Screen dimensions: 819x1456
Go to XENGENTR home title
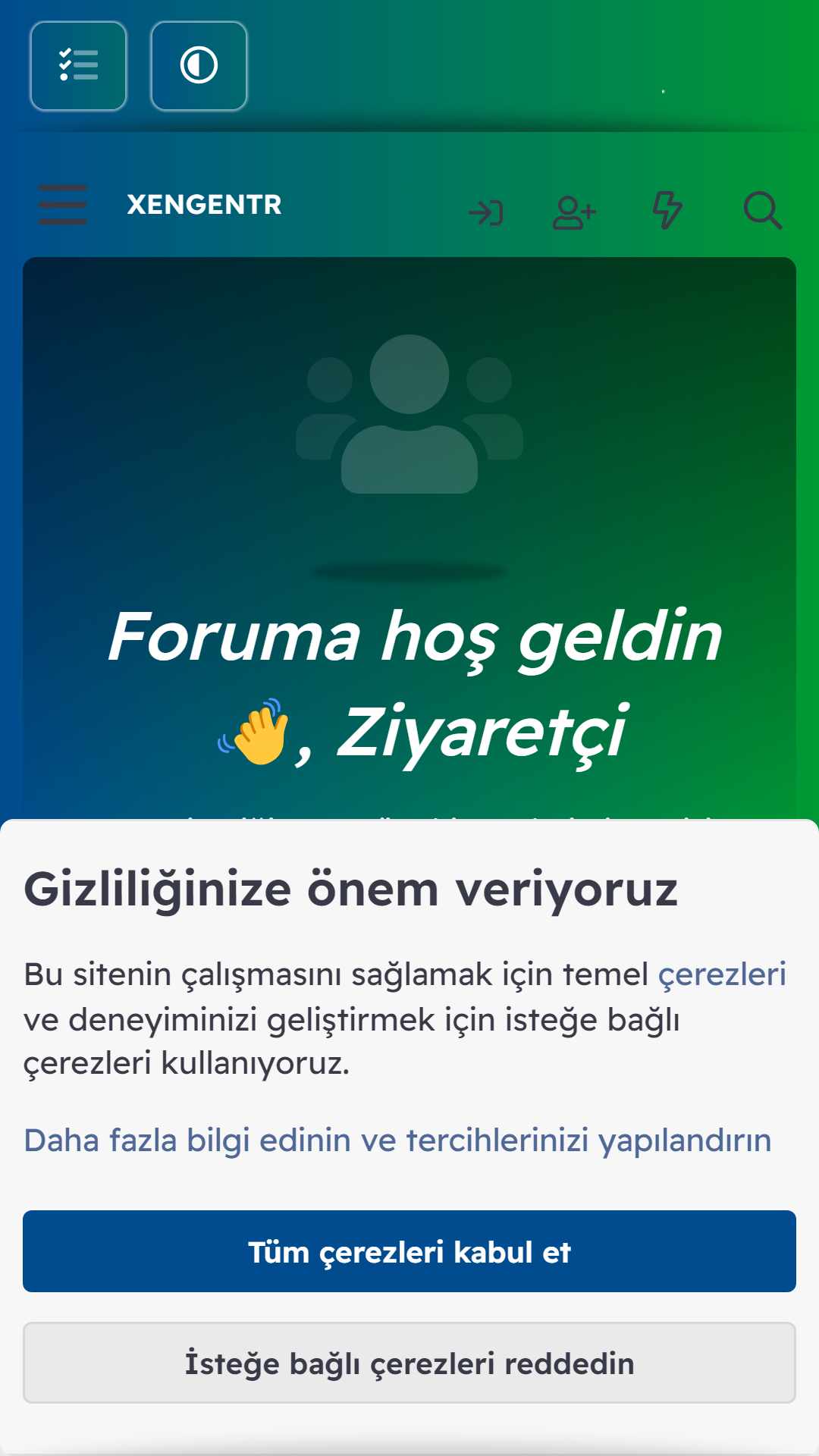[x=204, y=205]
